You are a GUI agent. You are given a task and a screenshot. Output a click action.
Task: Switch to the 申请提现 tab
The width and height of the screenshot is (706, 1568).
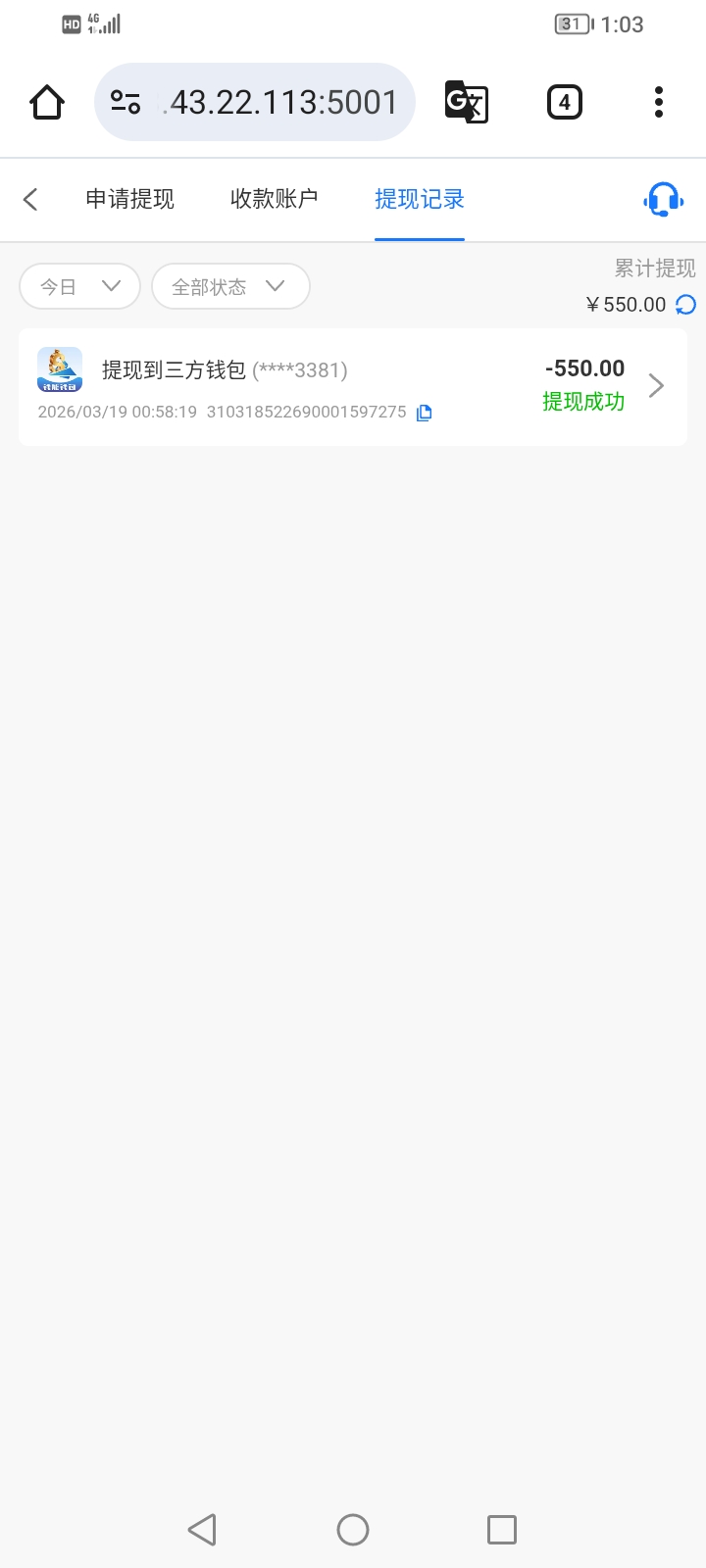click(129, 200)
